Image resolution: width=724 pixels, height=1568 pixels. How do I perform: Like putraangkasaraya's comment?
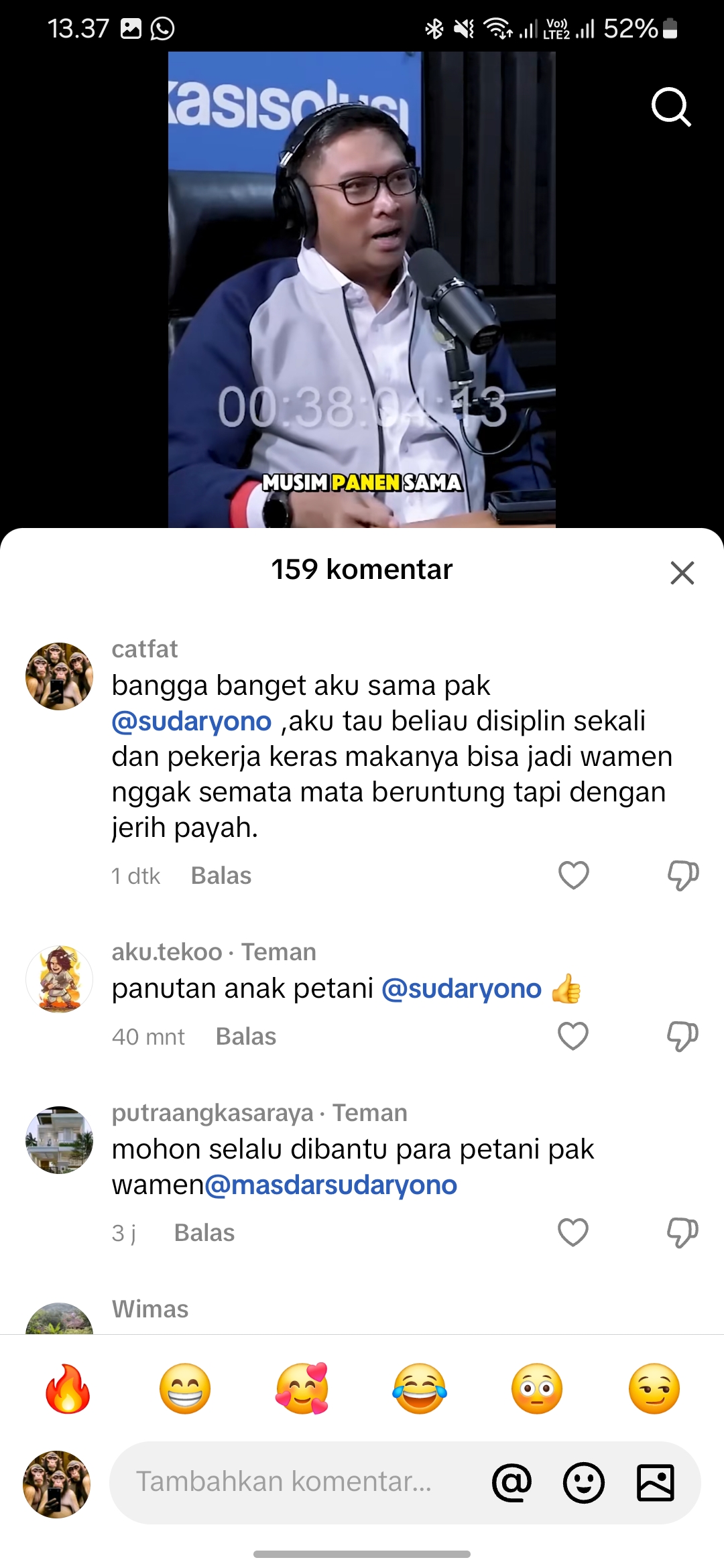pos(573,1232)
